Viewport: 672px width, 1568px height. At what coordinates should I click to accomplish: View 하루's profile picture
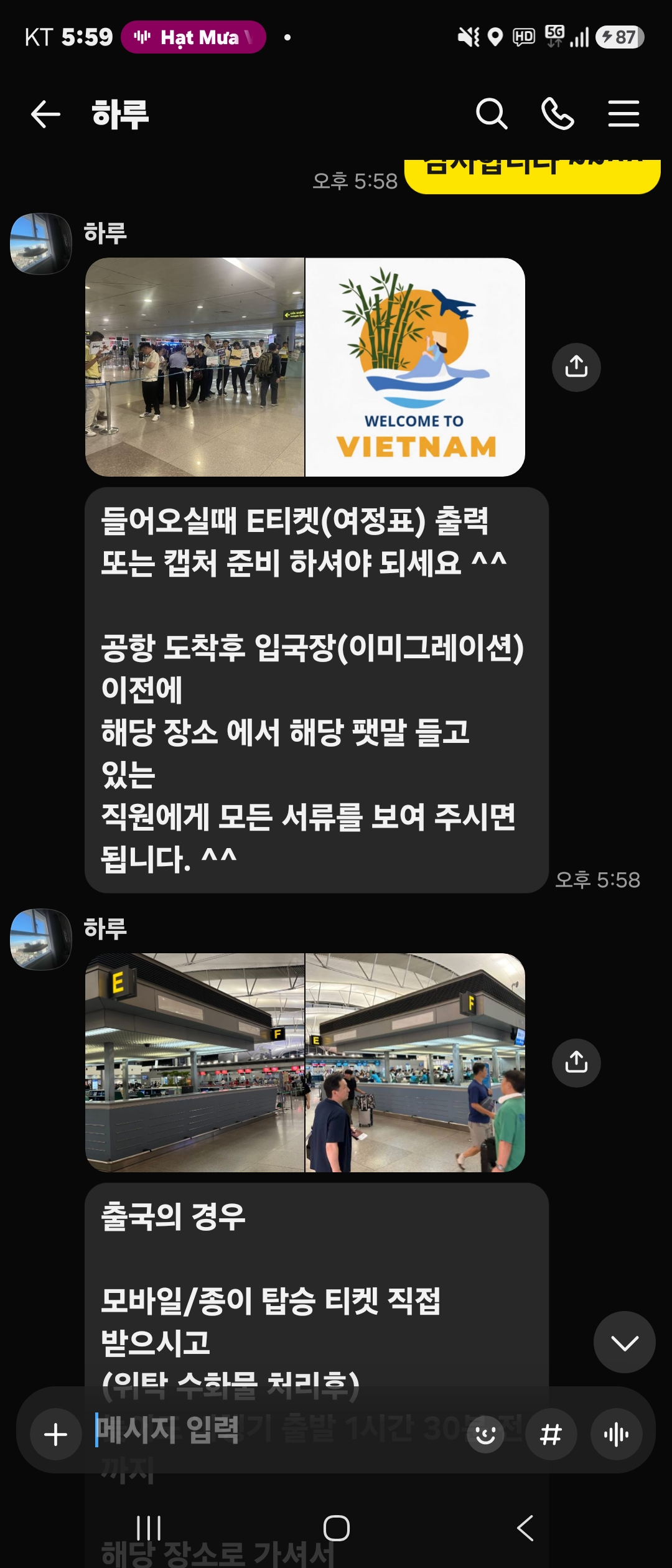pos(41,244)
